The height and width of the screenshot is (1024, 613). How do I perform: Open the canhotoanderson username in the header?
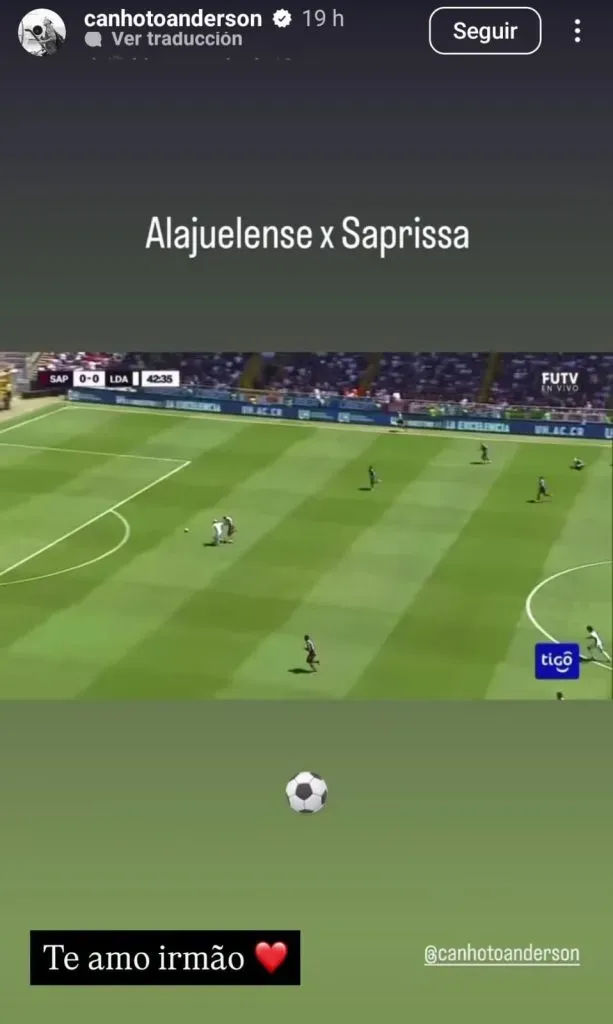tap(173, 18)
